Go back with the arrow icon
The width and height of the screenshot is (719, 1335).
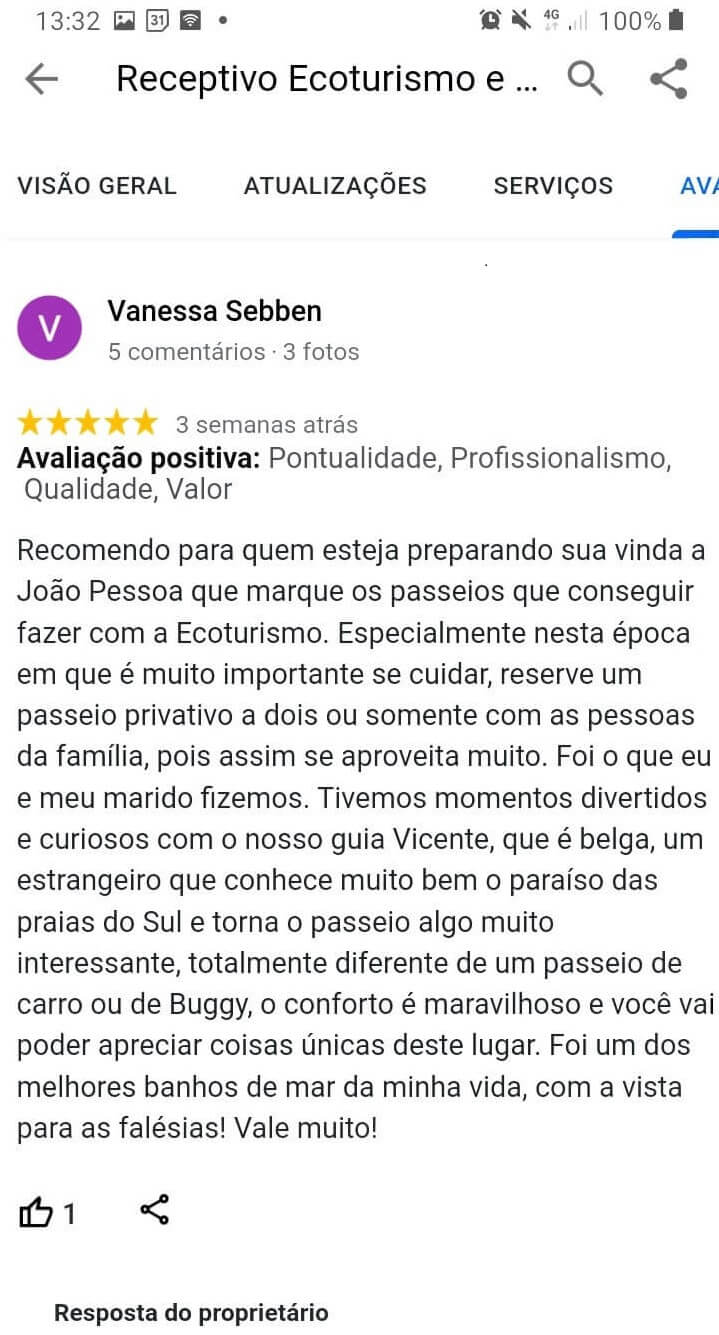[x=42, y=80]
